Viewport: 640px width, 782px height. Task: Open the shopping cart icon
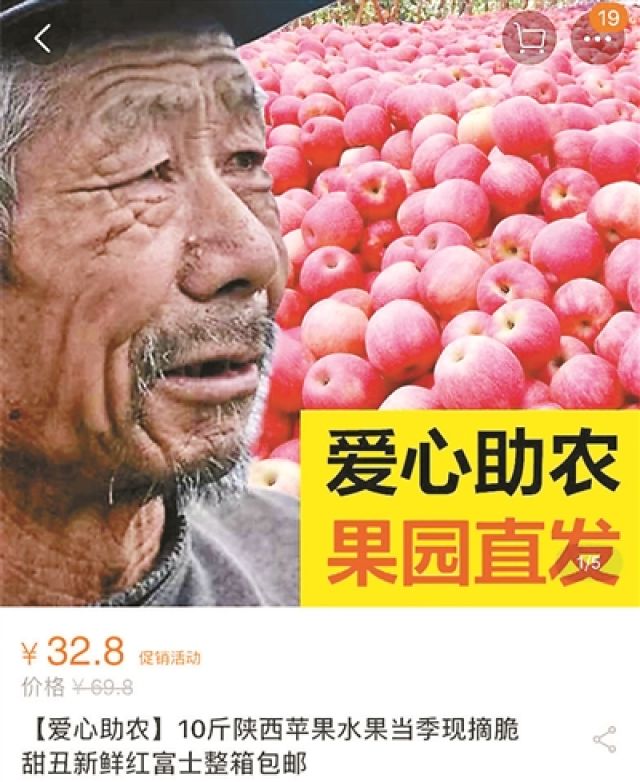(529, 38)
